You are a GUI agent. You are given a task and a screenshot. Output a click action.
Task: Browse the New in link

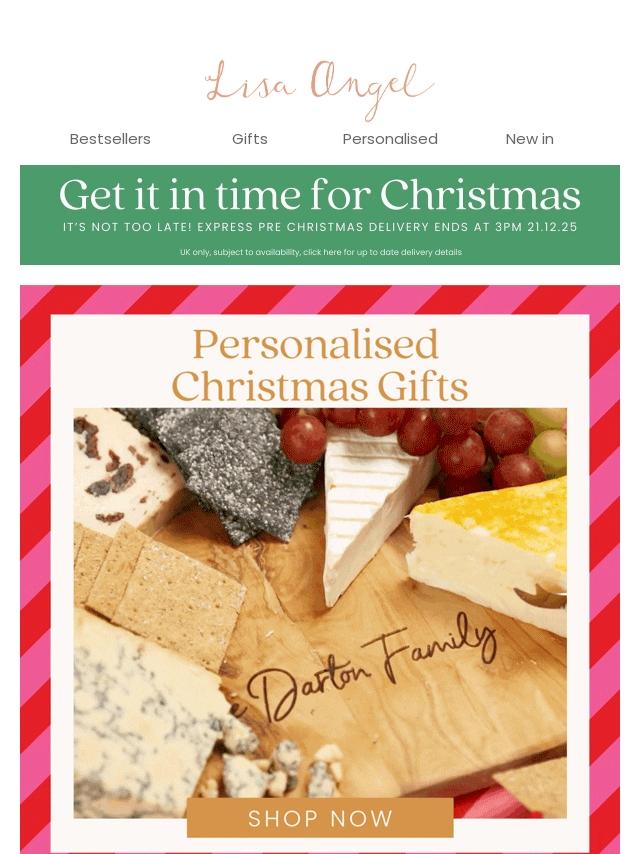pyautogui.click(x=529, y=139)
